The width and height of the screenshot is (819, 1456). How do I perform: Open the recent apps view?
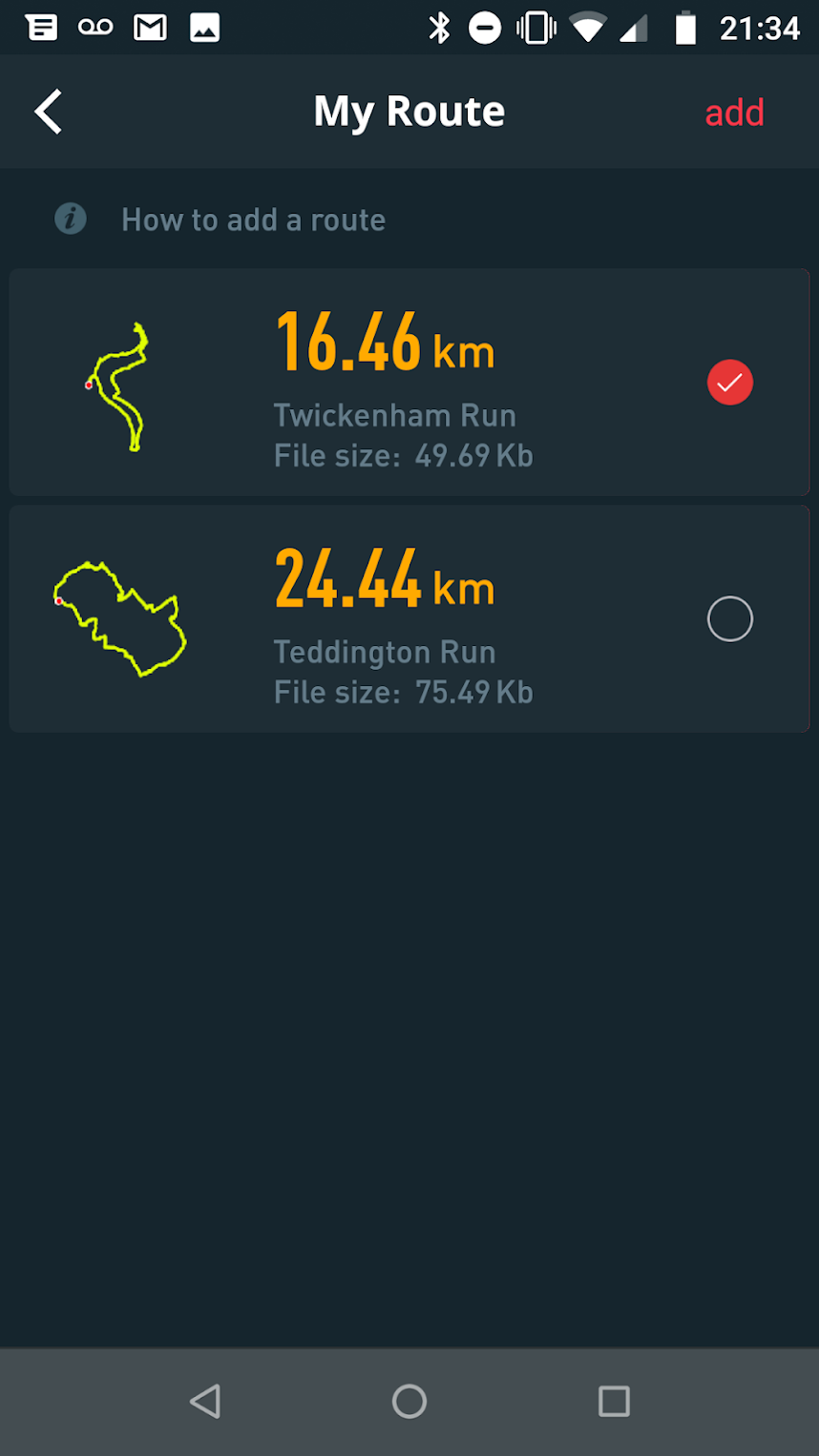click(x=614, y=1401)
